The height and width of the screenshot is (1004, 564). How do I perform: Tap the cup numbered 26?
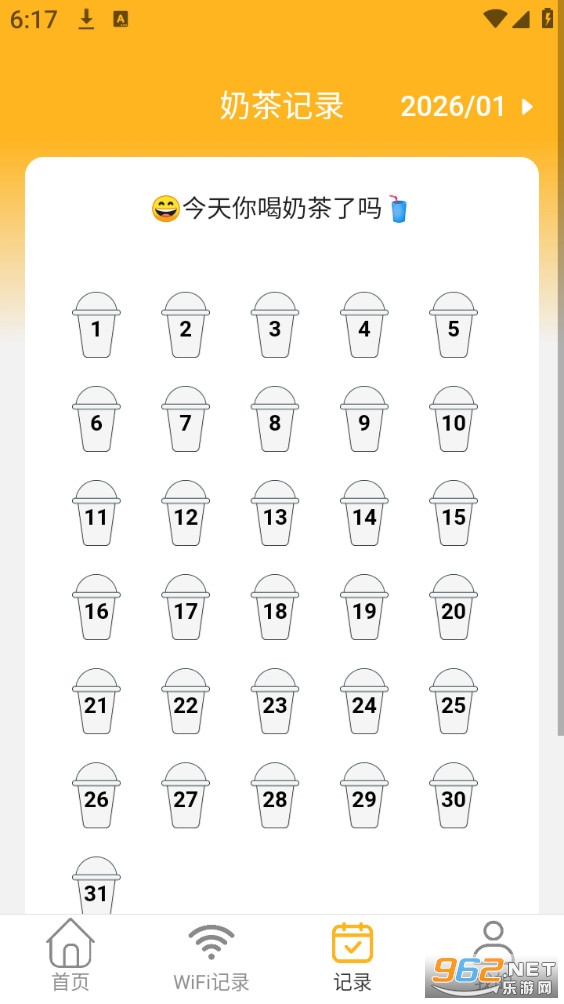[96, 795]
